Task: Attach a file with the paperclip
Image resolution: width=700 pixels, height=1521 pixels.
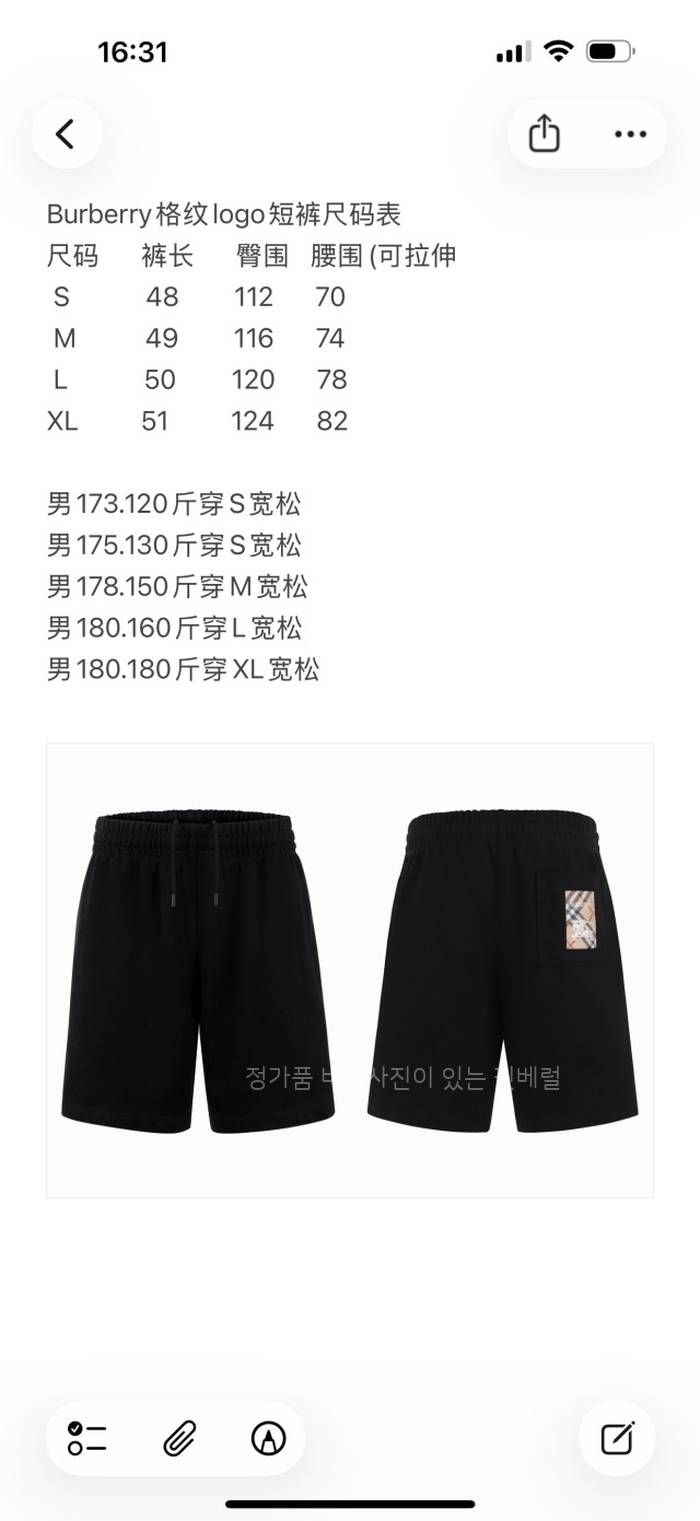Action: tap(179, 1438)
